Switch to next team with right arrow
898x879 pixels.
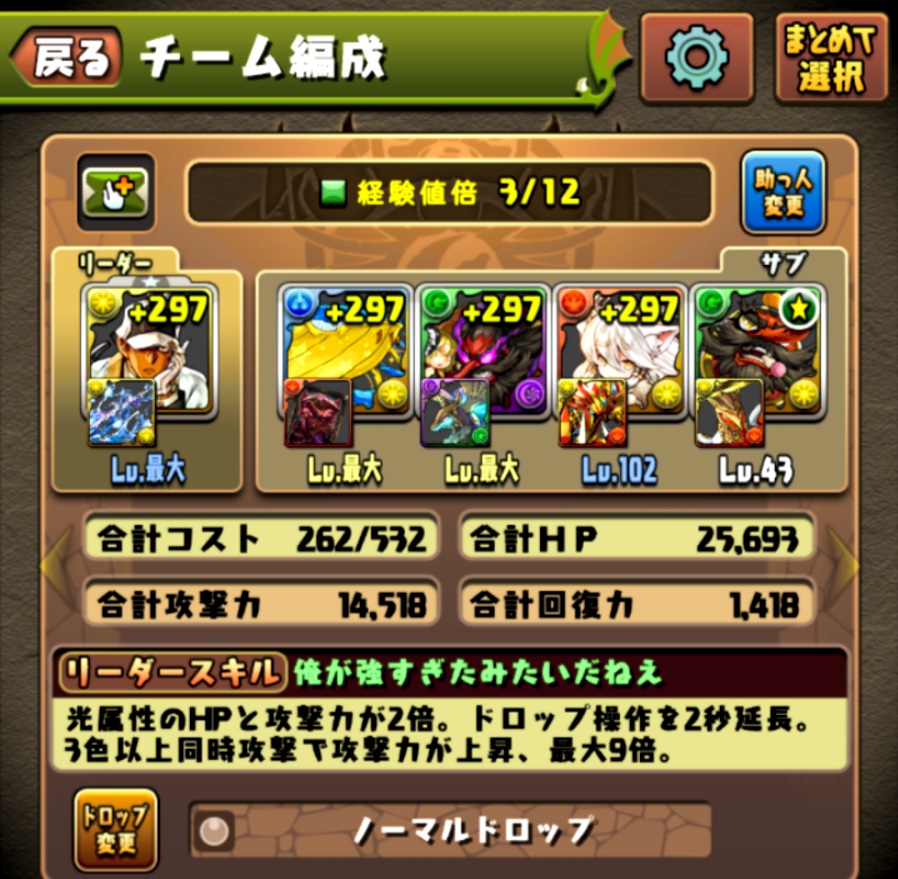click(846, 567)
